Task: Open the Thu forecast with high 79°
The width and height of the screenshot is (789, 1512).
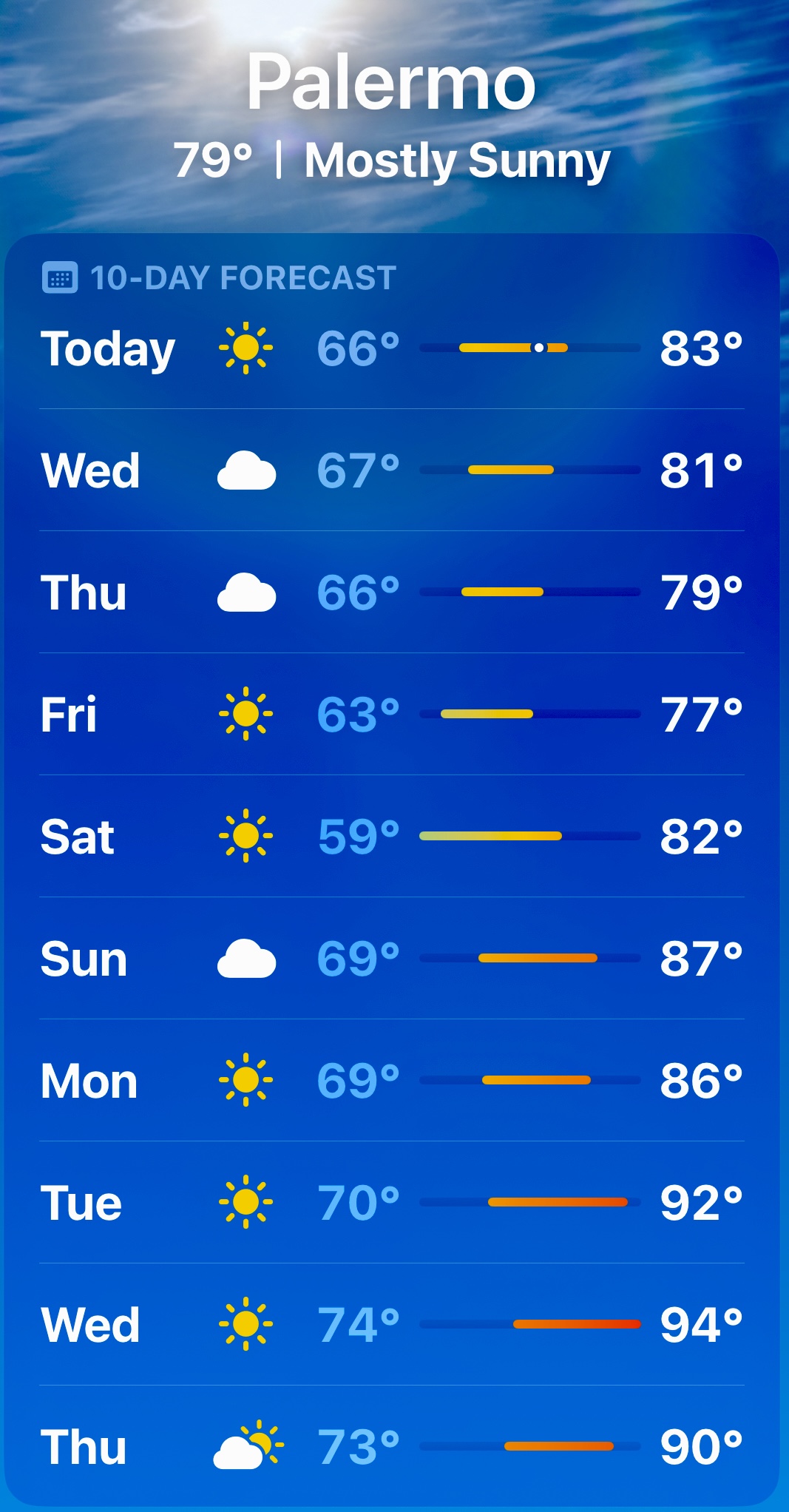Action: [x=392, y=592]
